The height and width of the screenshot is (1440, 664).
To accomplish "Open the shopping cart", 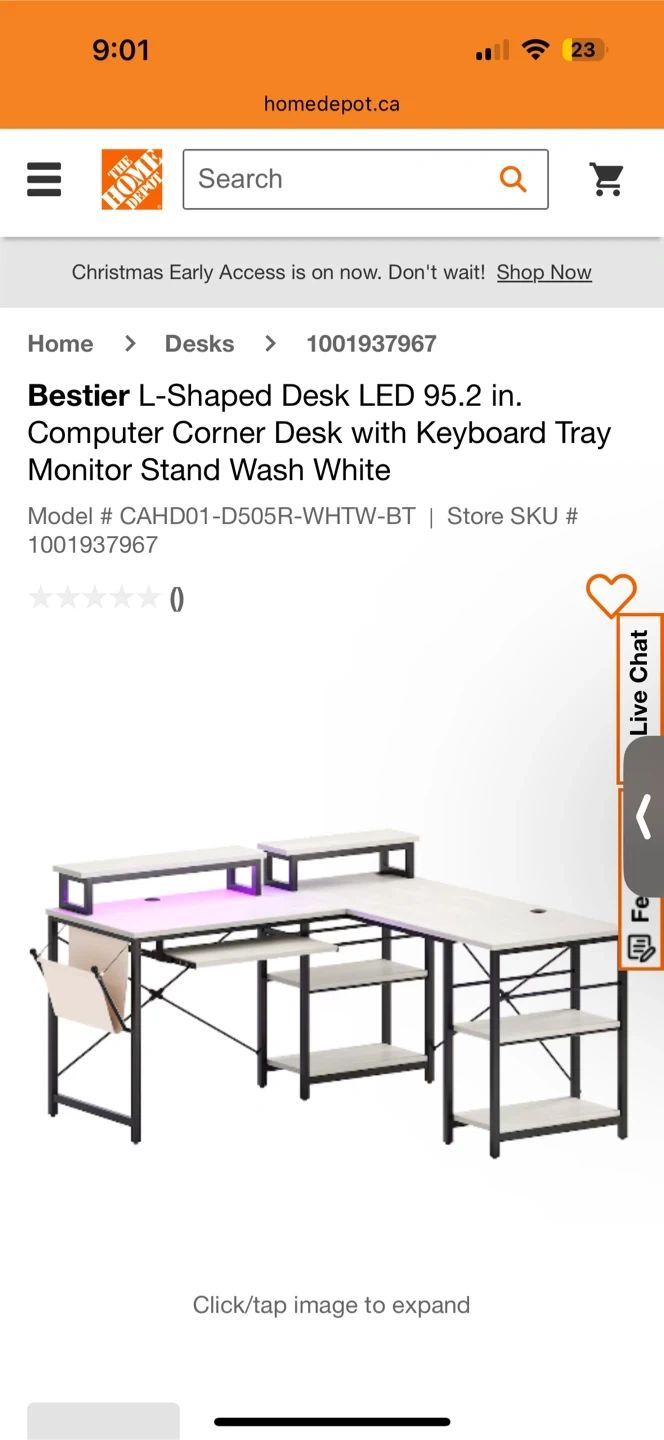I will point(607,179).
